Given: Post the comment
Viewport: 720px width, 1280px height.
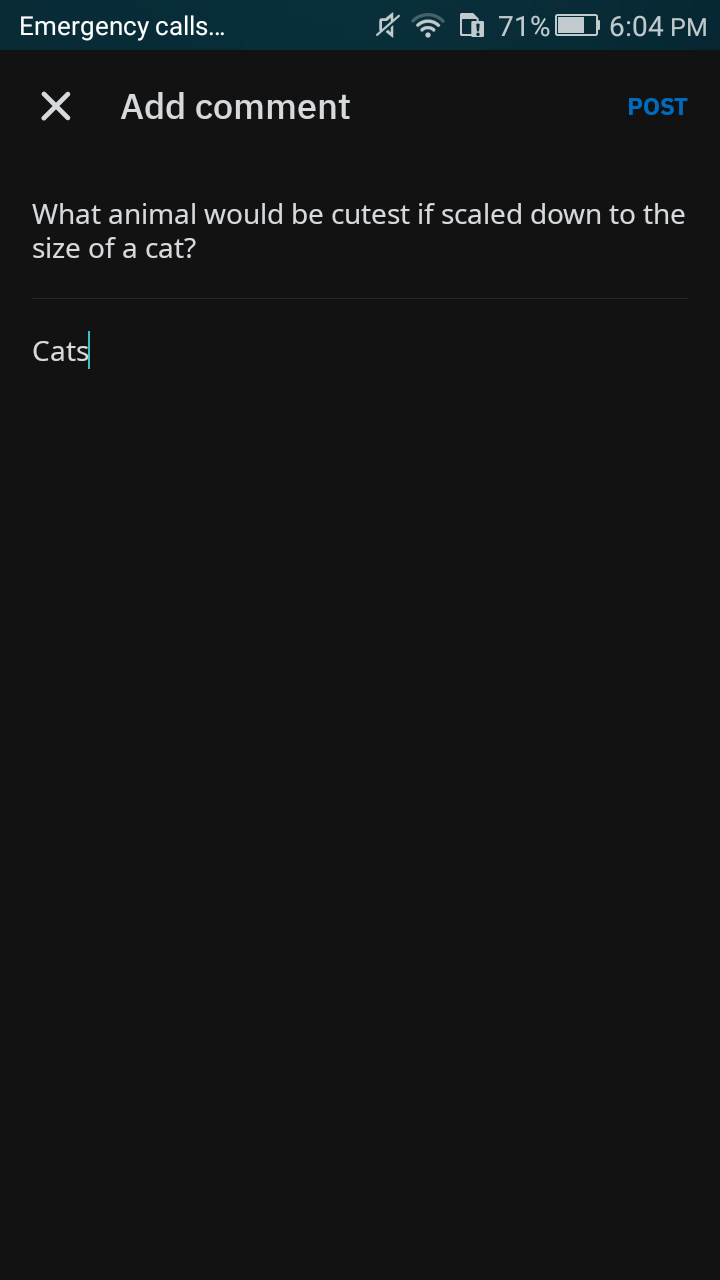Looking at the screenshot, I should 657,107.
